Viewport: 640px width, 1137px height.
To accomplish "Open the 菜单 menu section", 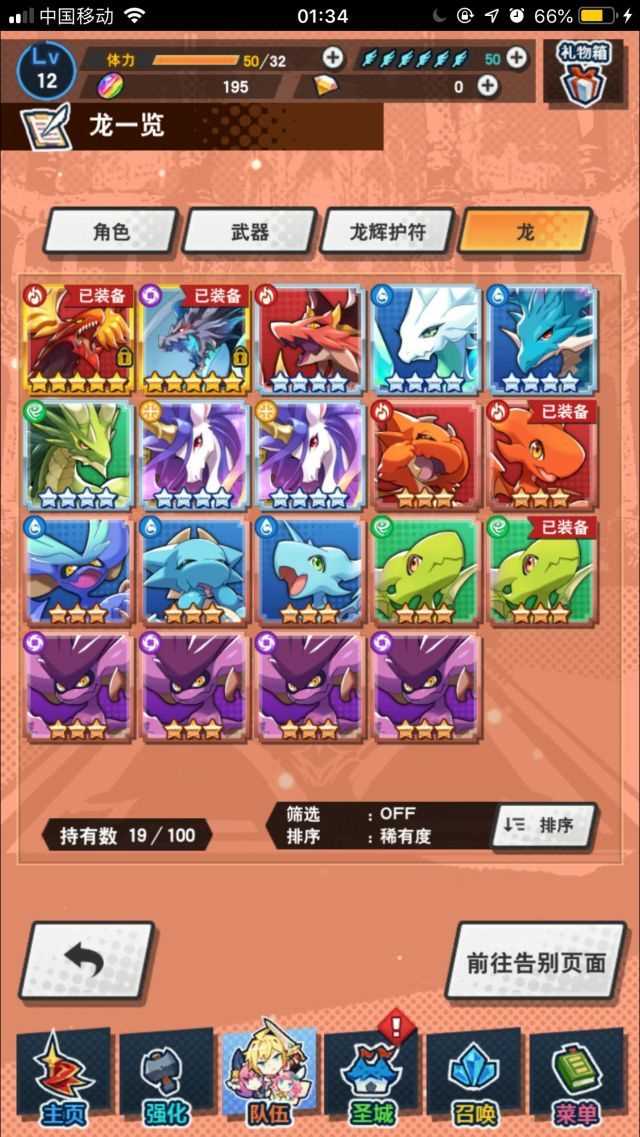I will pyautogui.click(x=577, y=1080).
